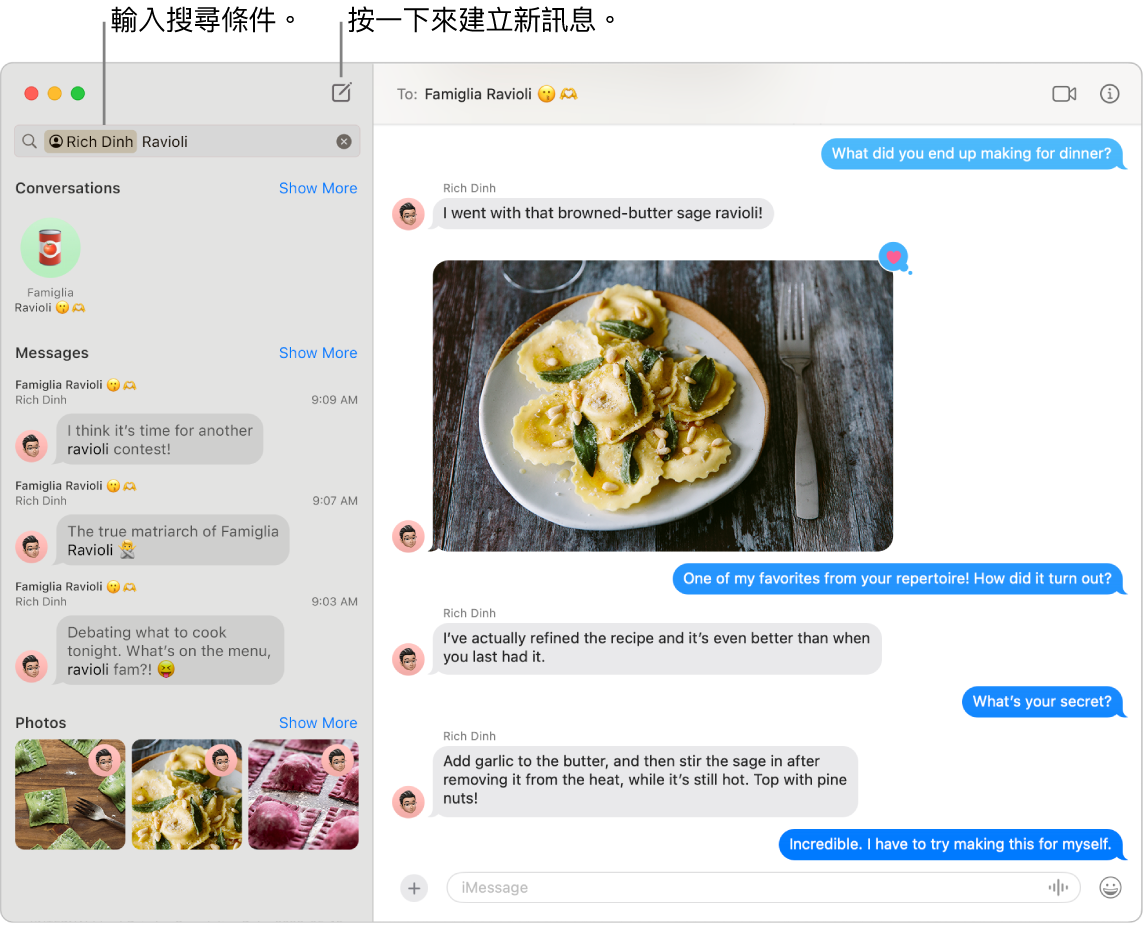Show more Messages results

[317, 353]
